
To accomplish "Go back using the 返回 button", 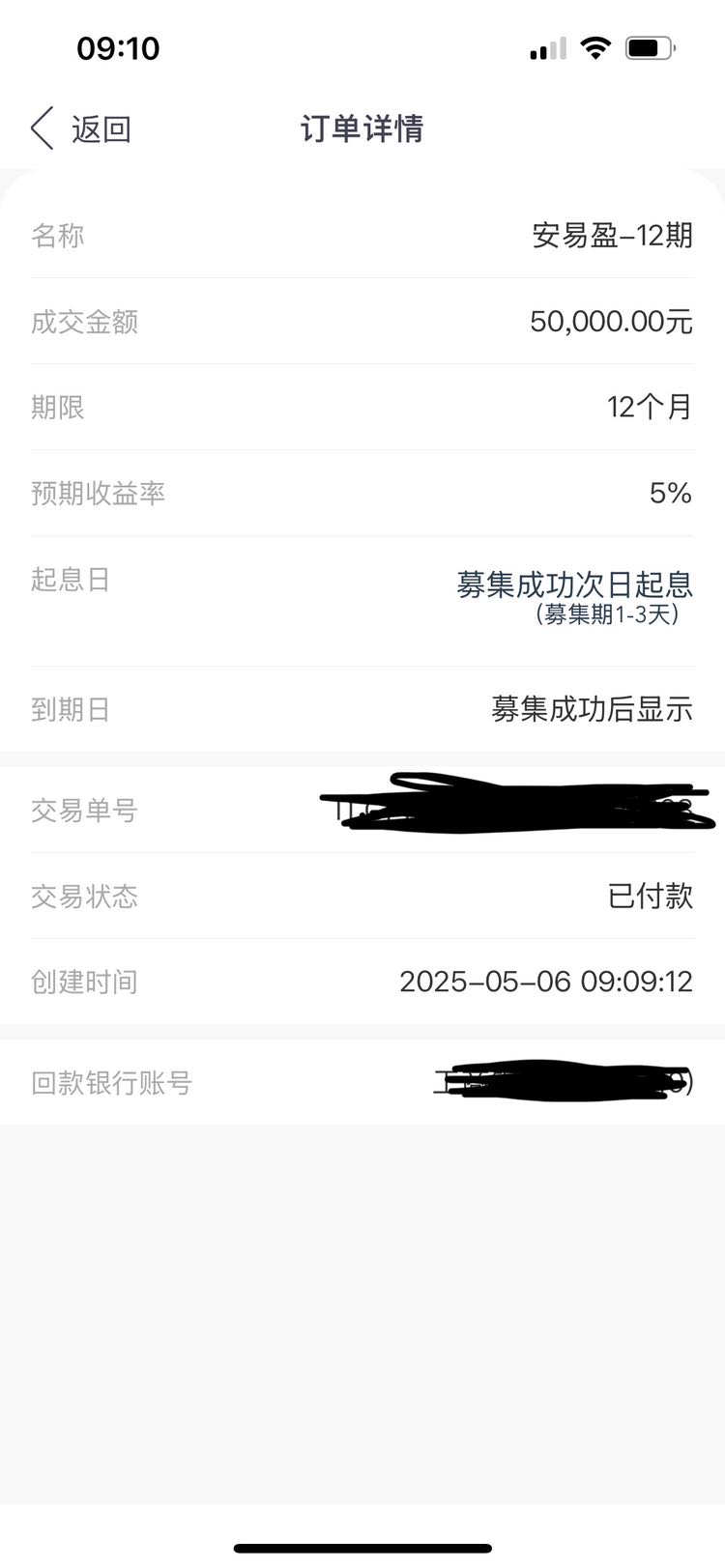I will (x=81, y=128).
